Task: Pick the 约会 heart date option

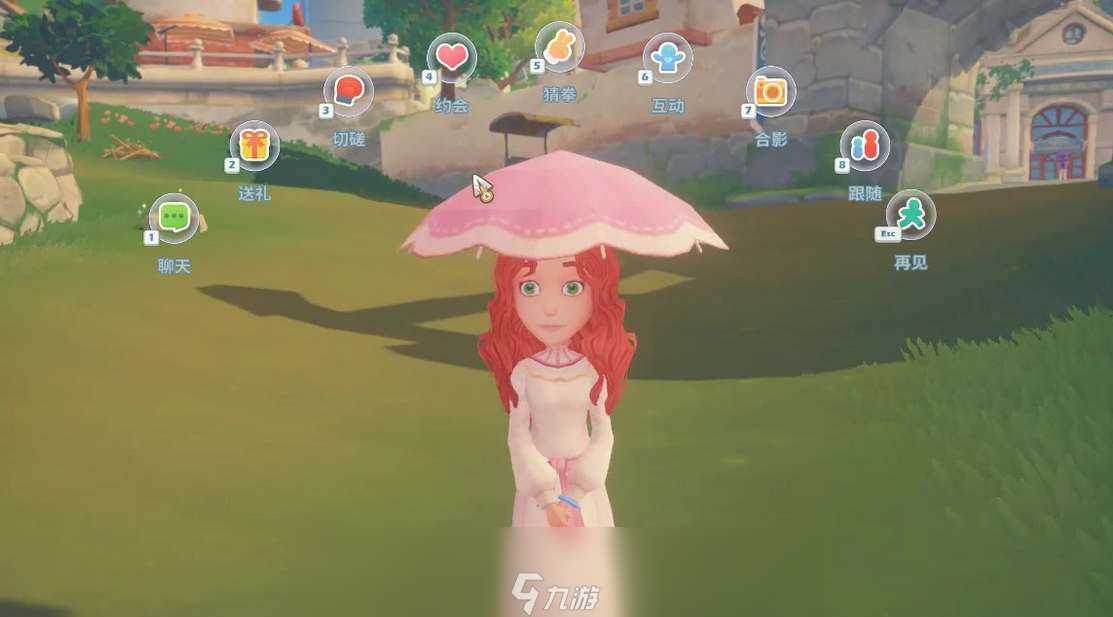Action: 452,58
